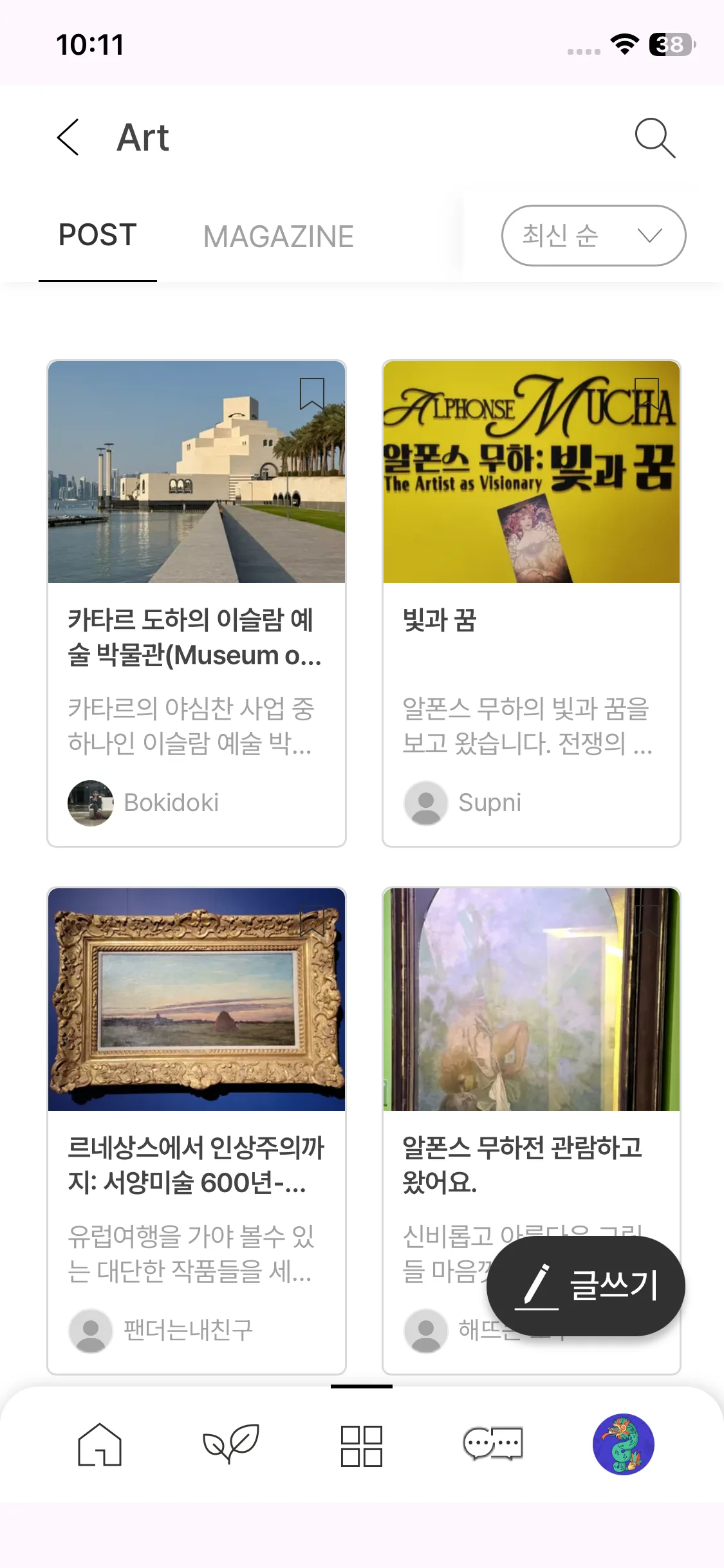This screenshot has height=1568, width=724.
Task: Open the 알폰스 무하전 관람하고 왔어요 post
Action: (x=523, y=1165)
